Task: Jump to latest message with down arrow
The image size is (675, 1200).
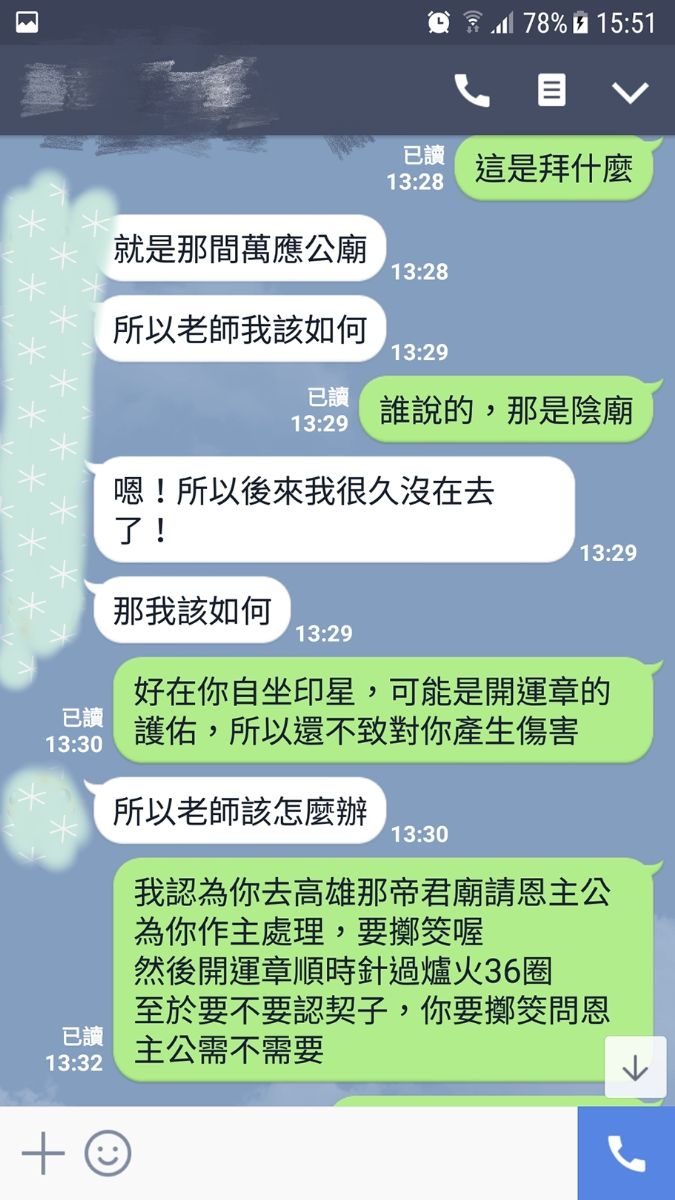Action: point(635,1067)
